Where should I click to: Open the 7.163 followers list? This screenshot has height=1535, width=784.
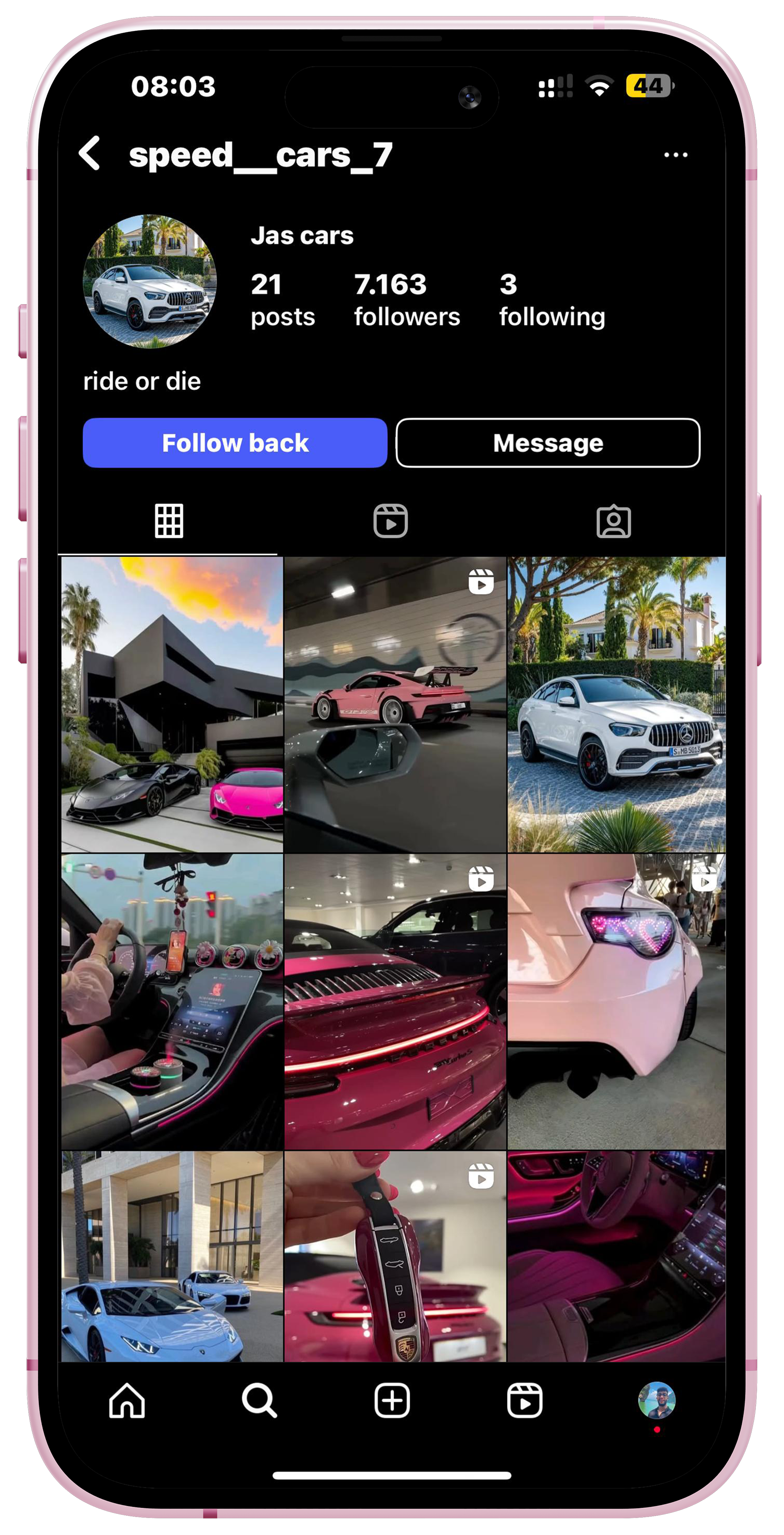click(x=407, y=300)
